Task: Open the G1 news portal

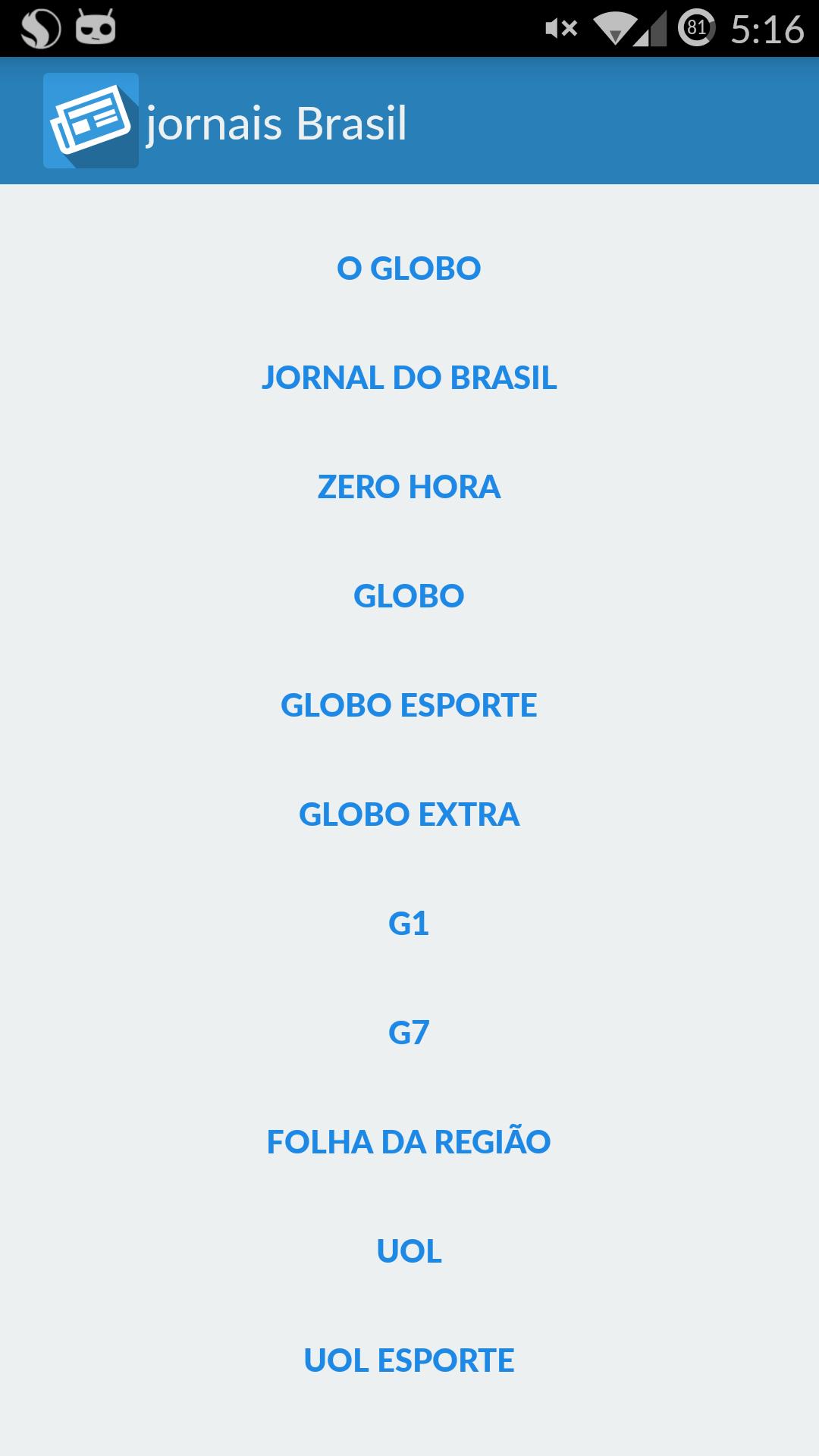Action: [x=409, y=924]
